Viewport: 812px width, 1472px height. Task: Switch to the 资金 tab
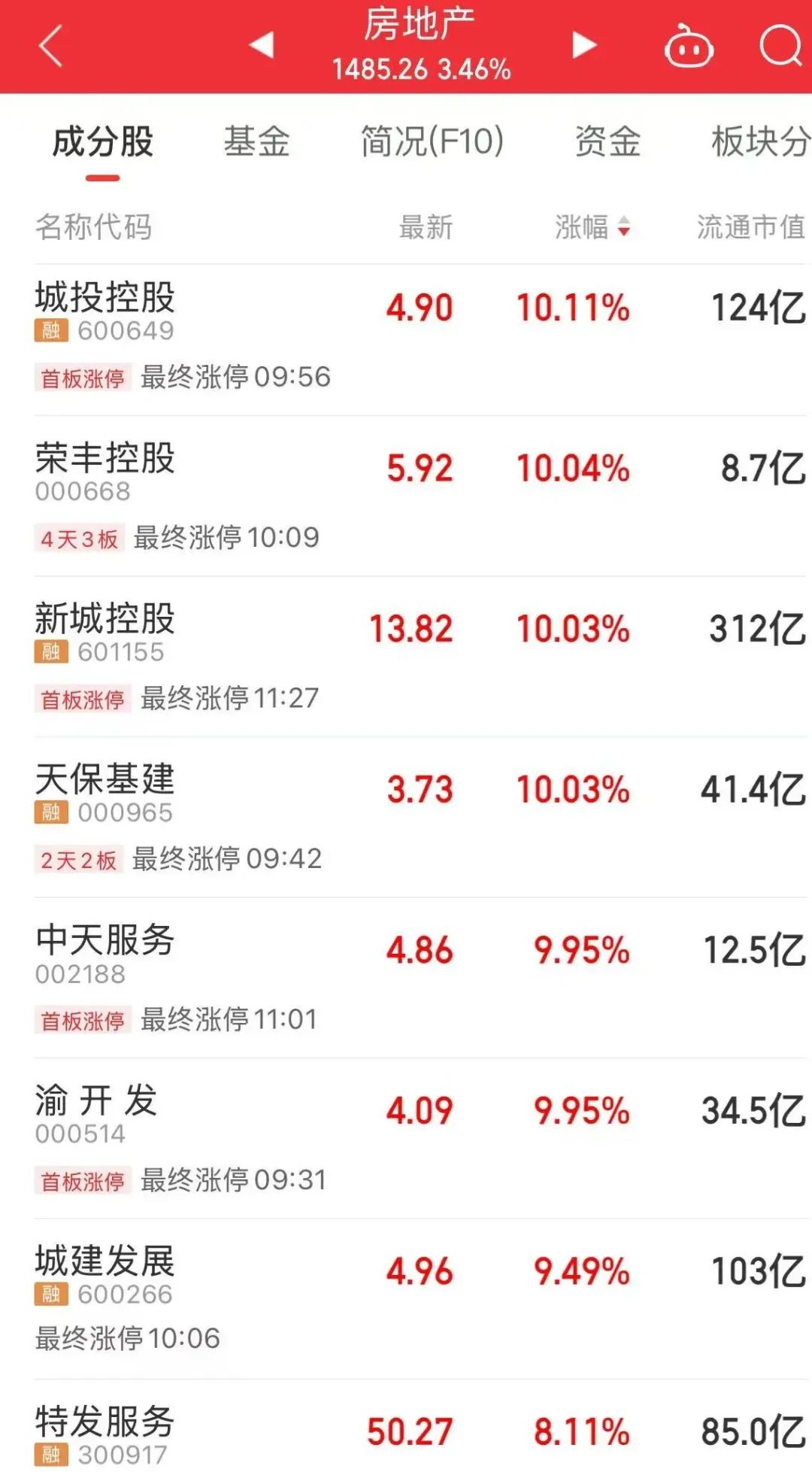(607, 142)
